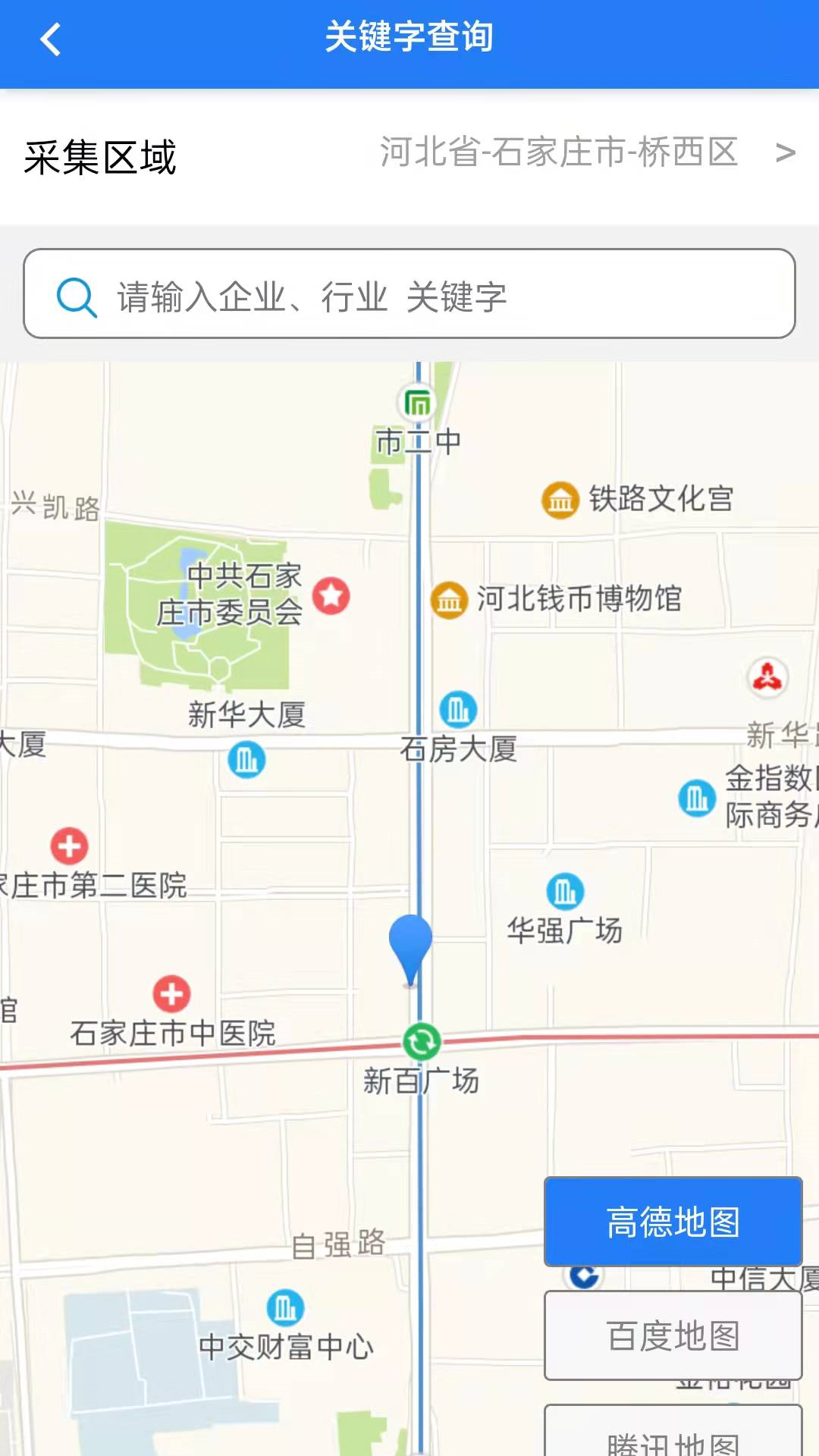This screenshot has width=819, height=1456.
Task: Go back using the top-left arrow
Action: click(x=50, y=39)
